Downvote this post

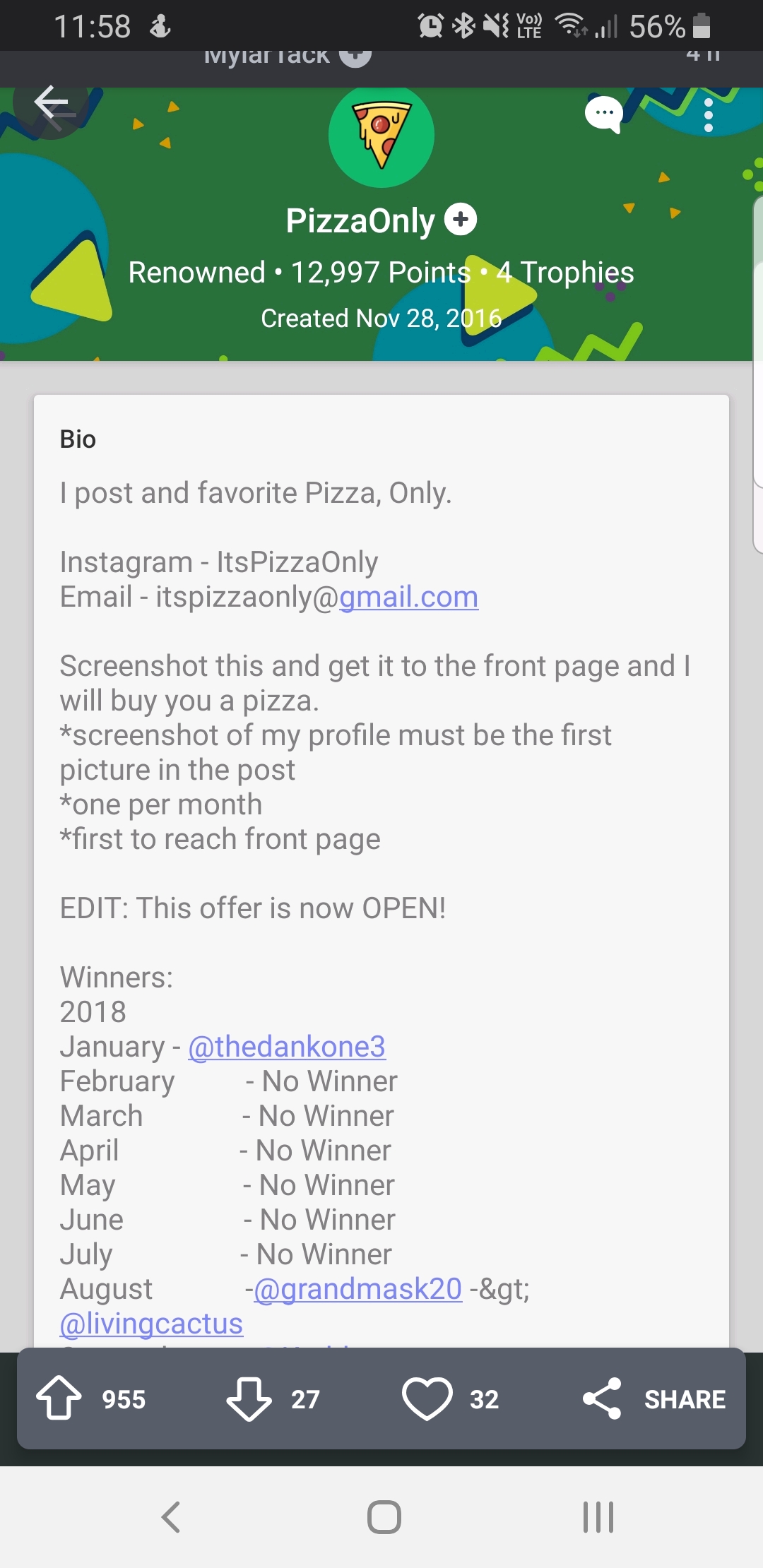249,1398
